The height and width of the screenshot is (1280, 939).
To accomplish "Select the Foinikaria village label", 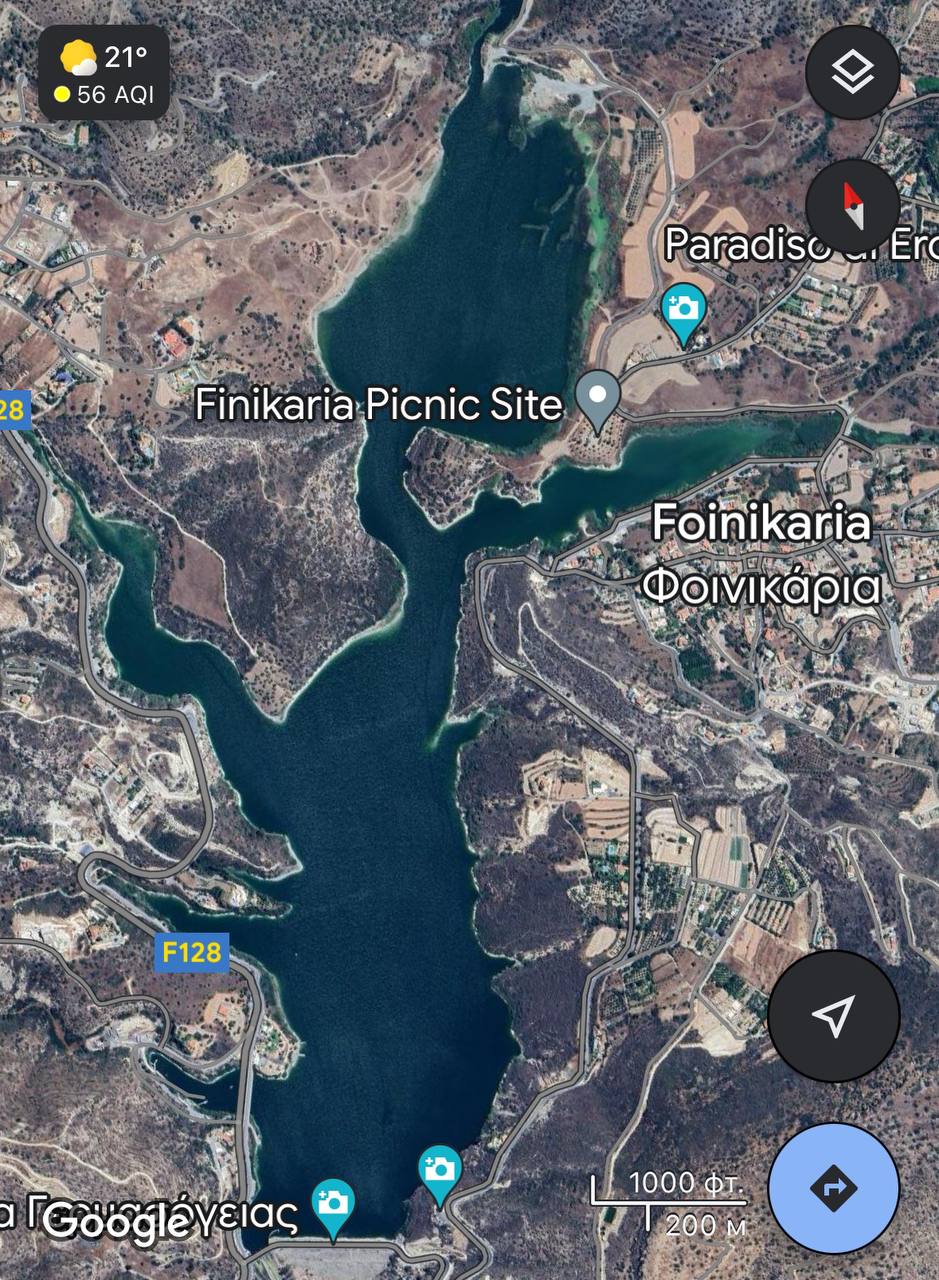I will 760,553.
